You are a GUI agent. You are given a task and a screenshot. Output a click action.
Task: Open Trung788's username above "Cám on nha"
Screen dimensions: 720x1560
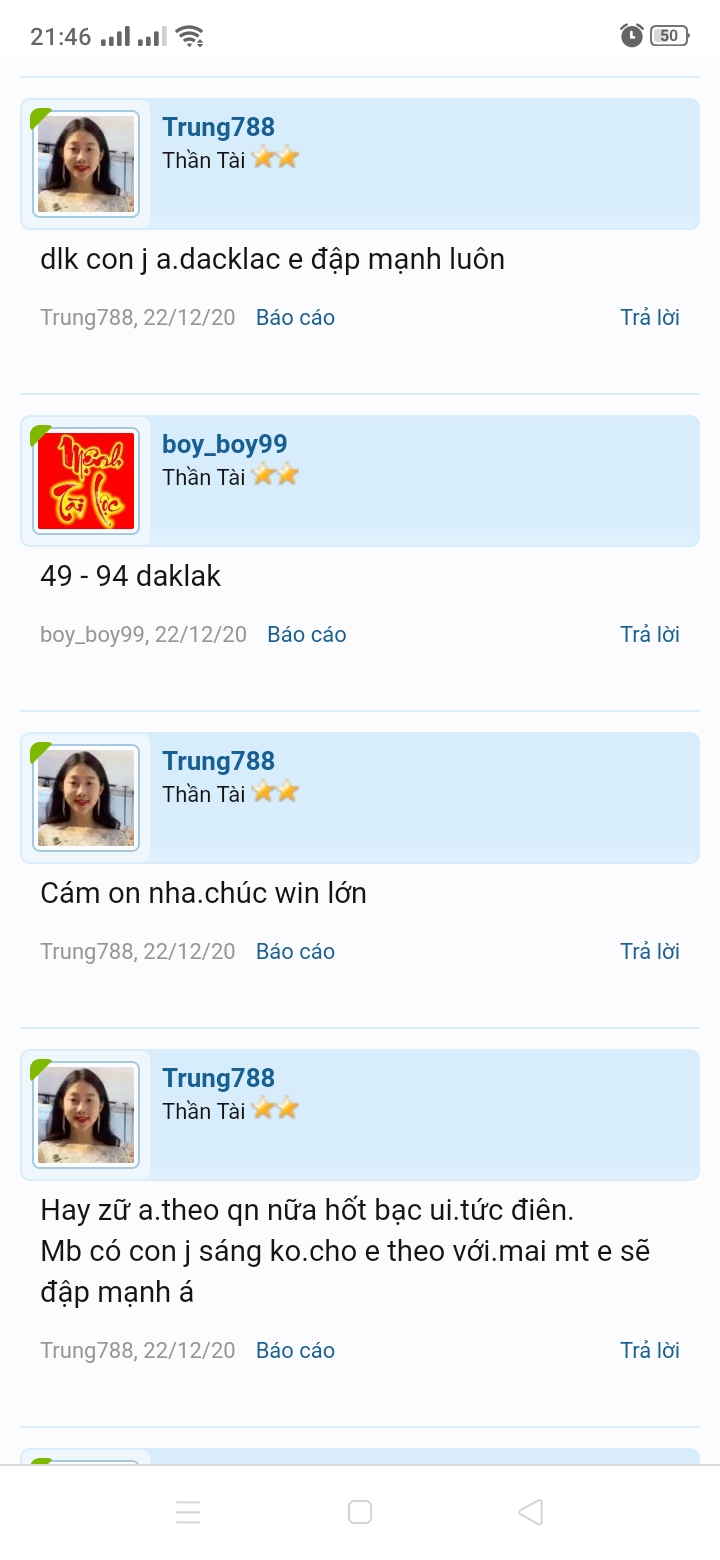[218, 761]
